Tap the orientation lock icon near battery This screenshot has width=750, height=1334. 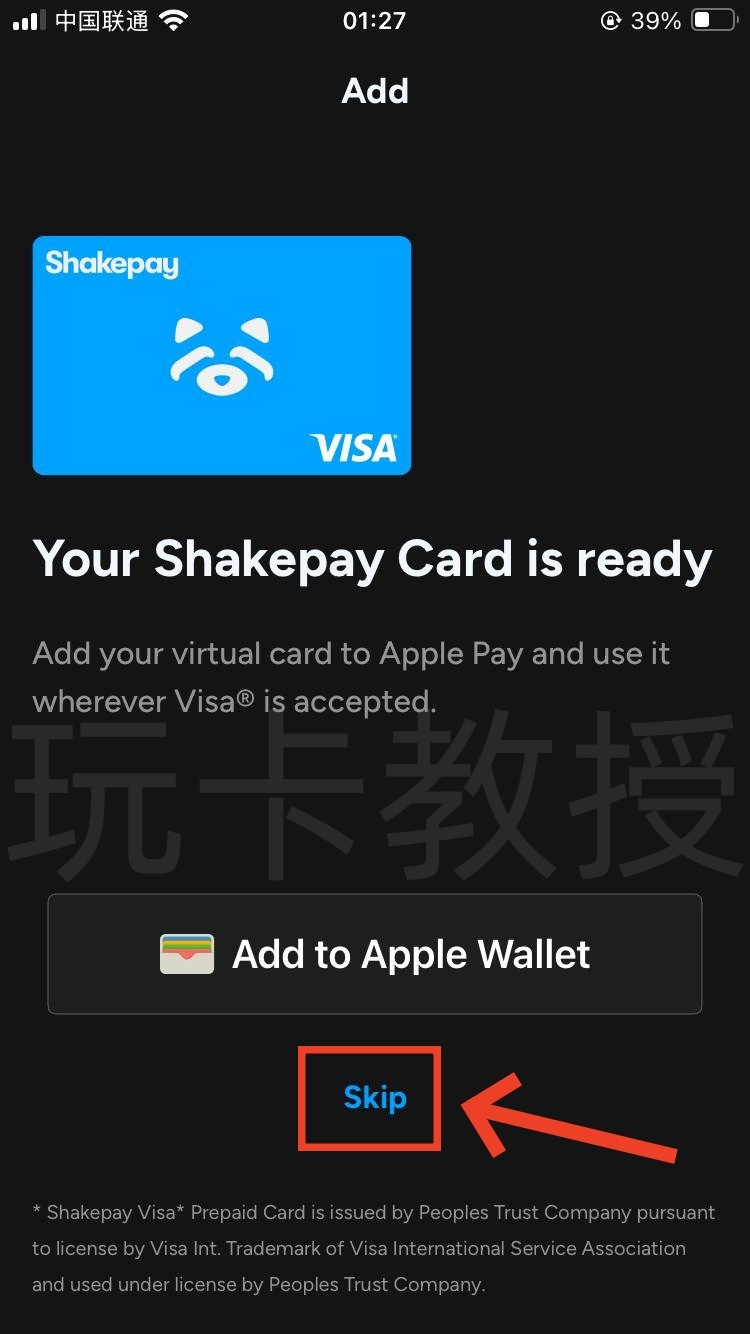[609, 19]
